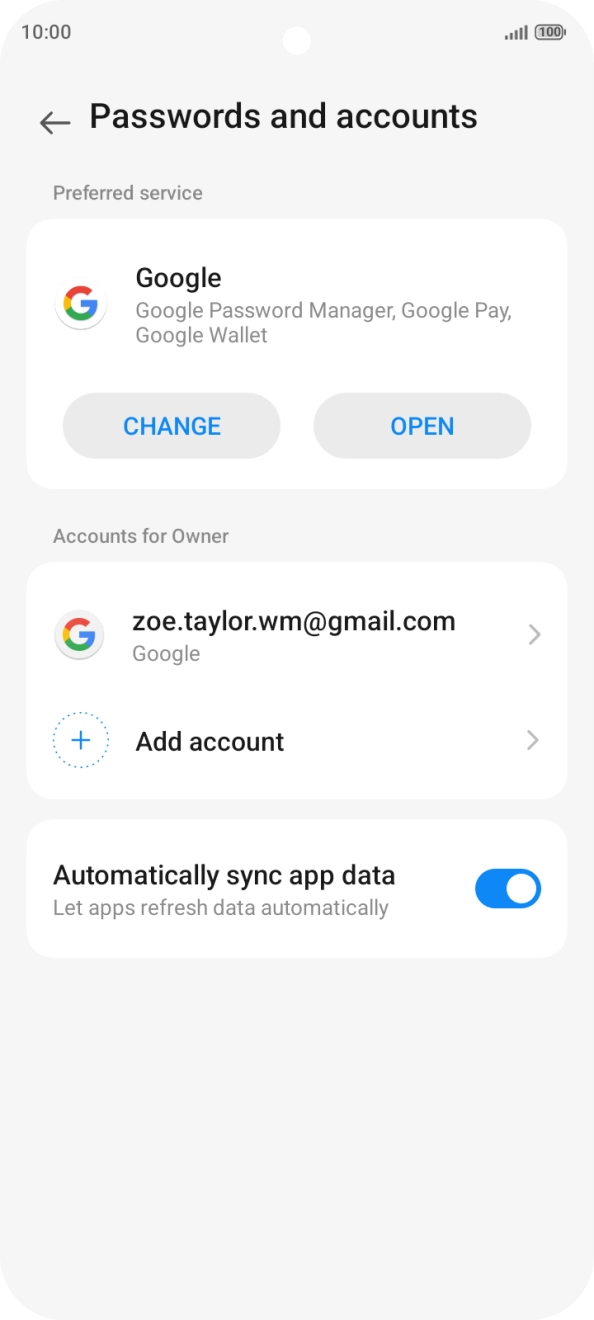
Task: Open the Google preferred service
Action: (x=422, y=426)
